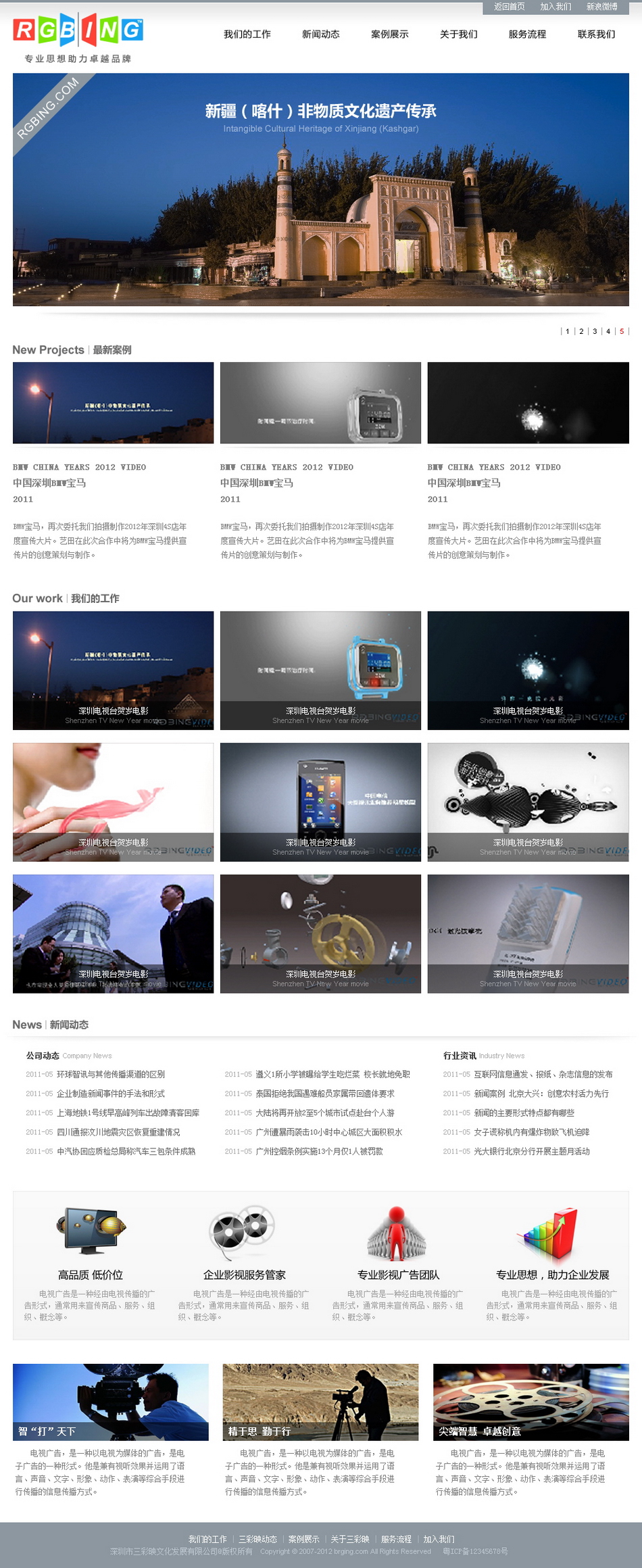This screenshot has width=642, height=1568.
Task: Open footer link 三彩映动态
Action: coord(257,1539)
